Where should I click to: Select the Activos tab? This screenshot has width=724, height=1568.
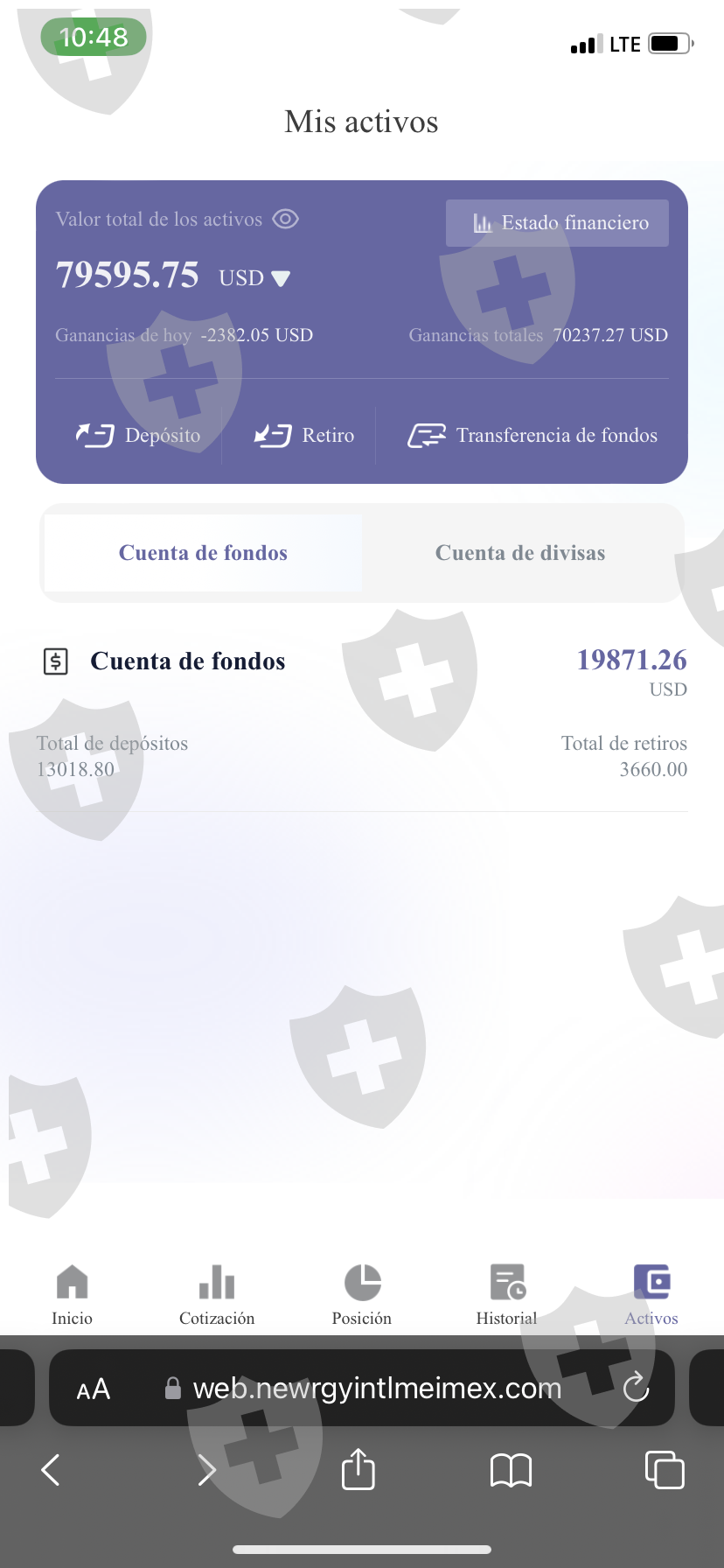[651, 1295]
